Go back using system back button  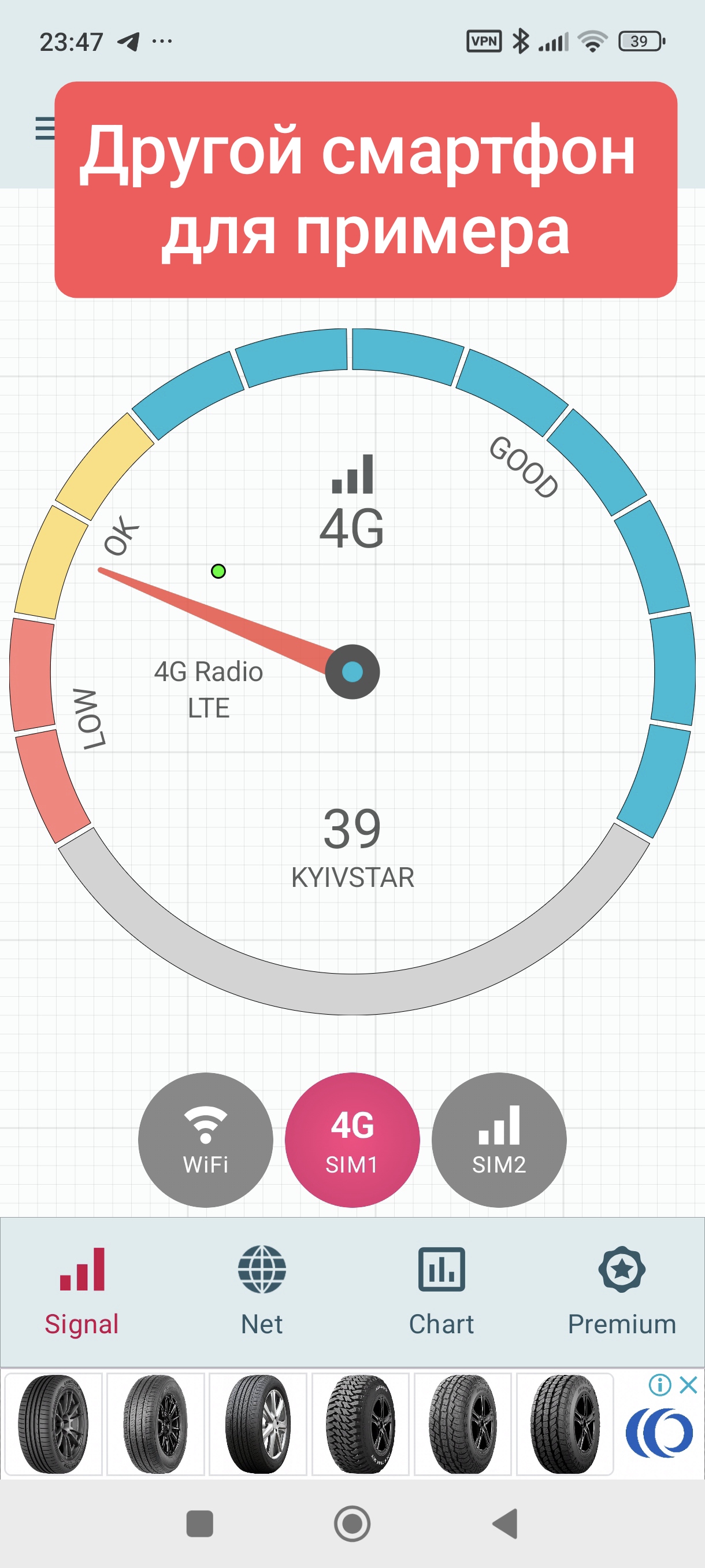pyautogui.click(x=505, y=1523)
